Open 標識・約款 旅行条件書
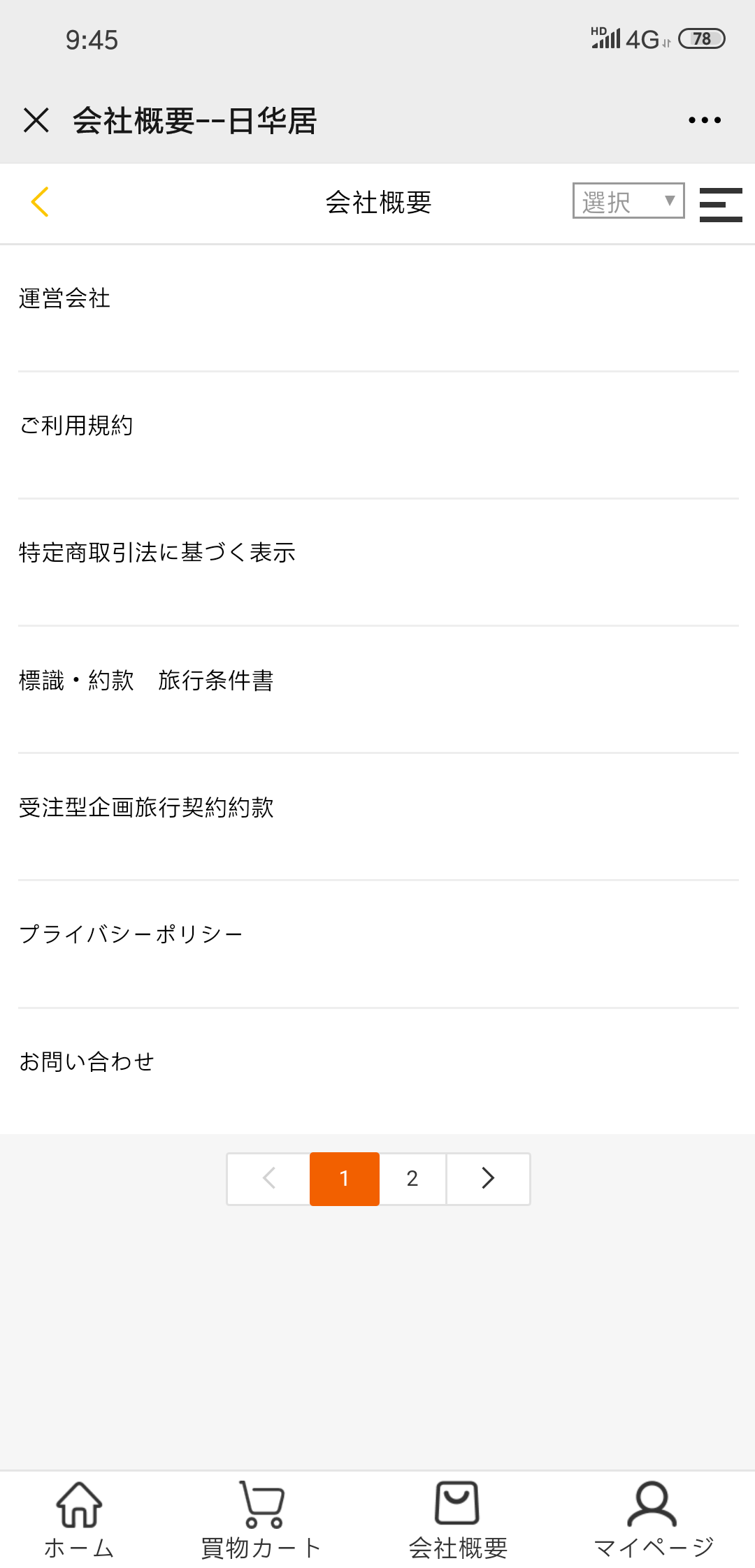This screenshot has width=755, height=1568. coord(146,680)
